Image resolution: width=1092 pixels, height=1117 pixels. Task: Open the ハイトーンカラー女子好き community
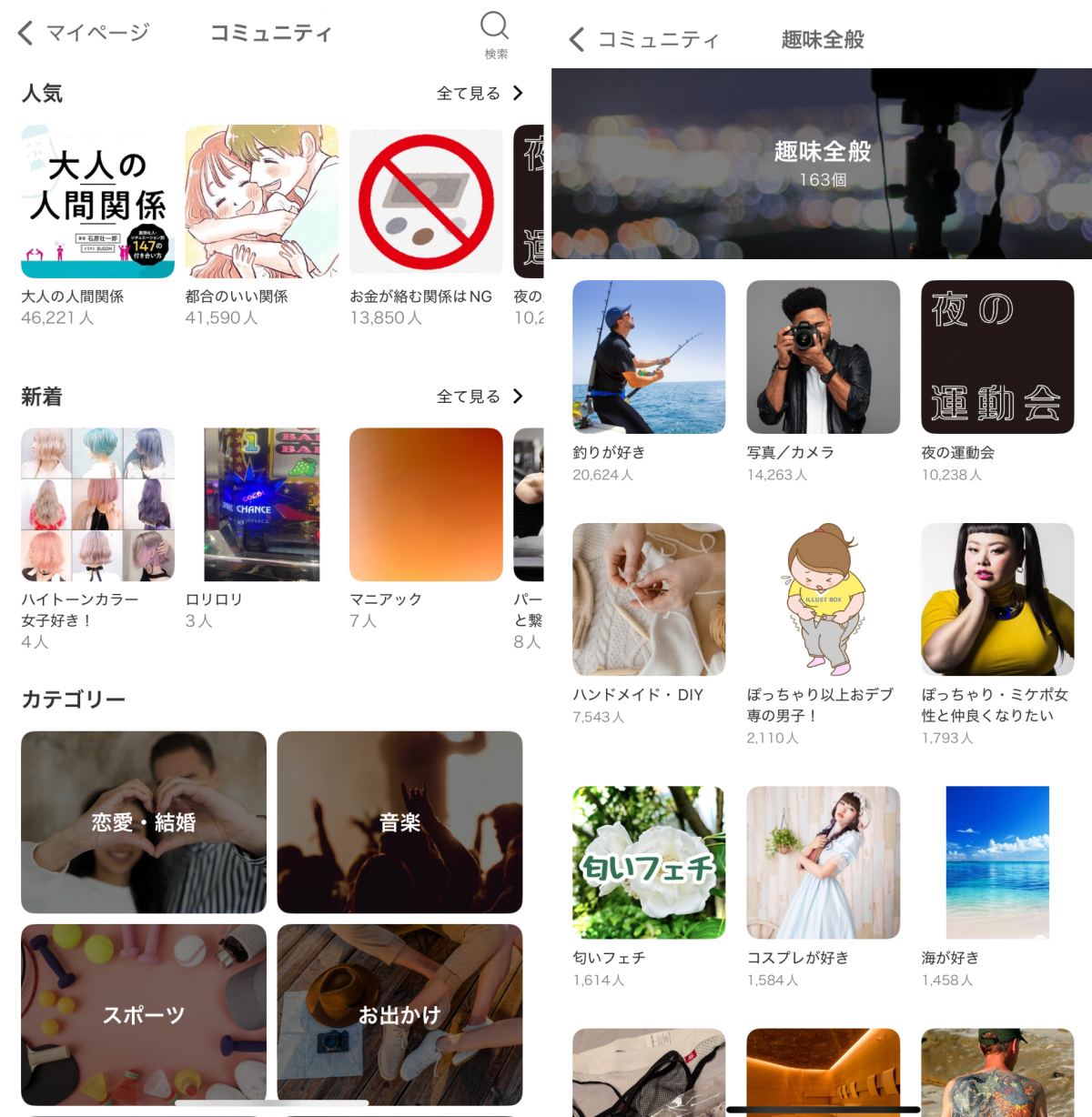tap(98, 505)
